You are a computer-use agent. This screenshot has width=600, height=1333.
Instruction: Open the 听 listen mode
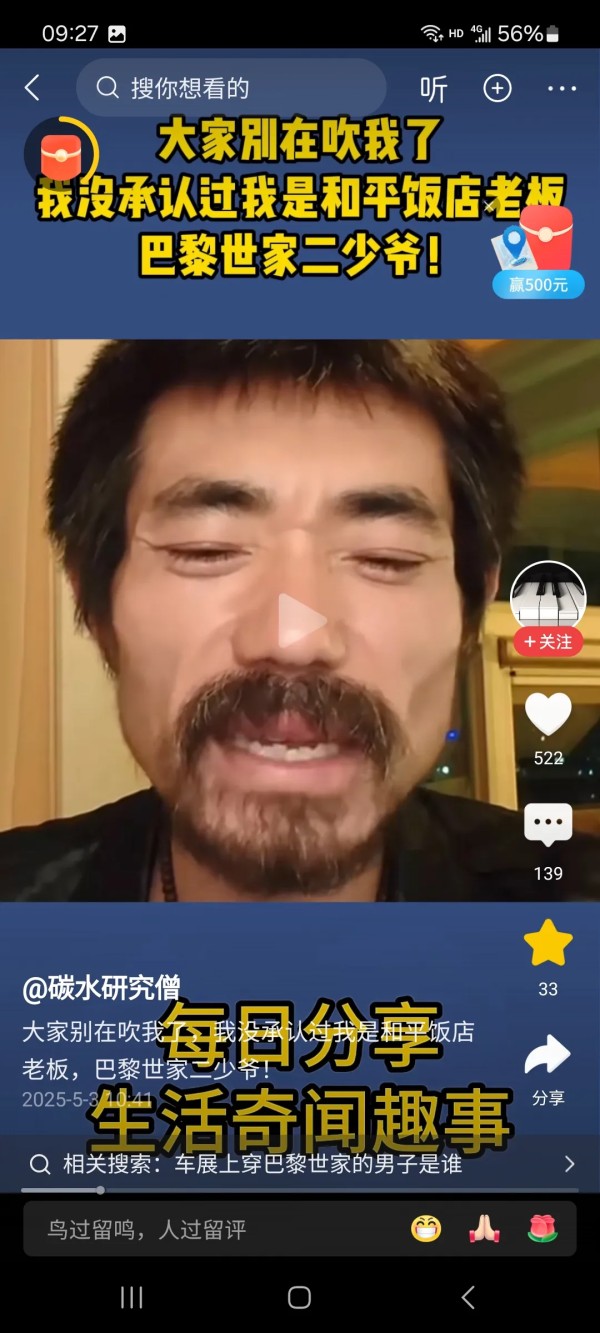433,89
